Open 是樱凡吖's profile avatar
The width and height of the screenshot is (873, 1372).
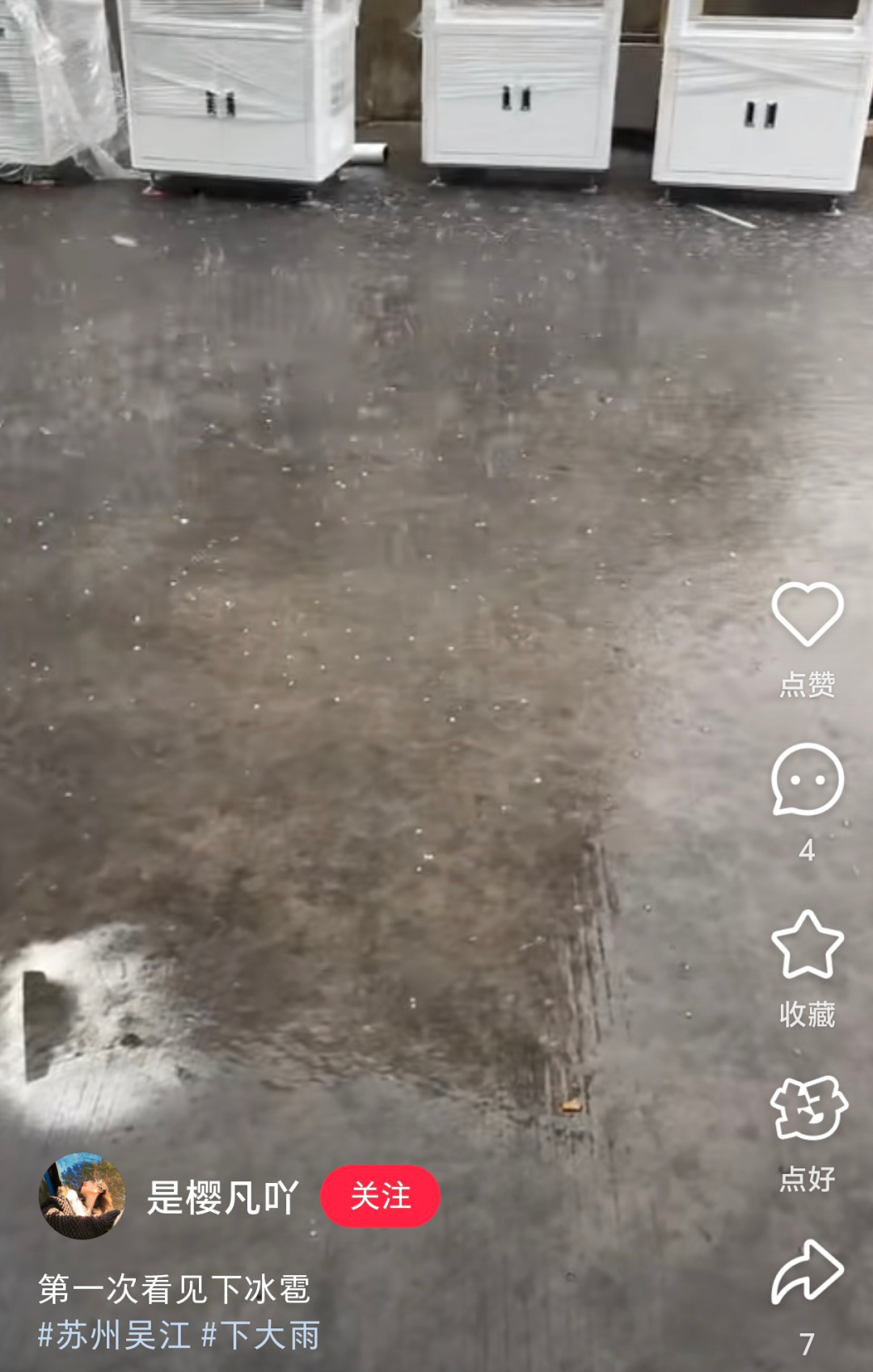pos(82,1196)
